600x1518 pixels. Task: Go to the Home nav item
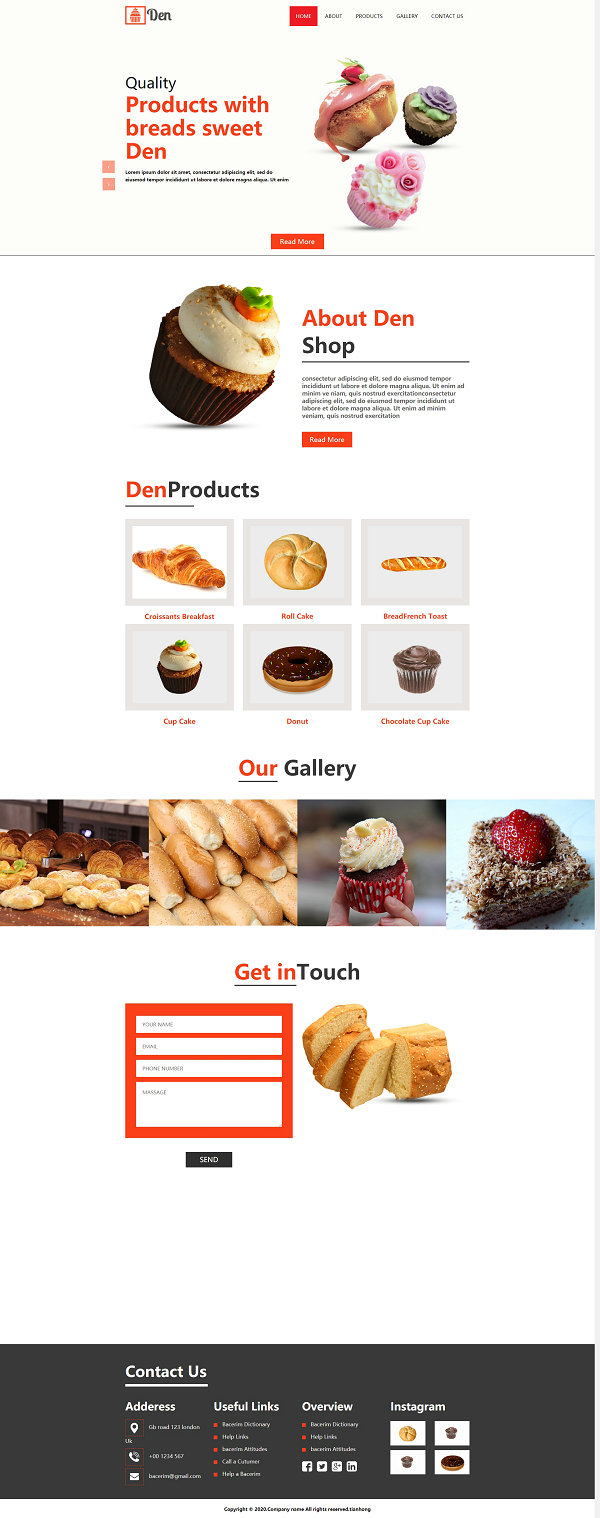click(303, 16)
